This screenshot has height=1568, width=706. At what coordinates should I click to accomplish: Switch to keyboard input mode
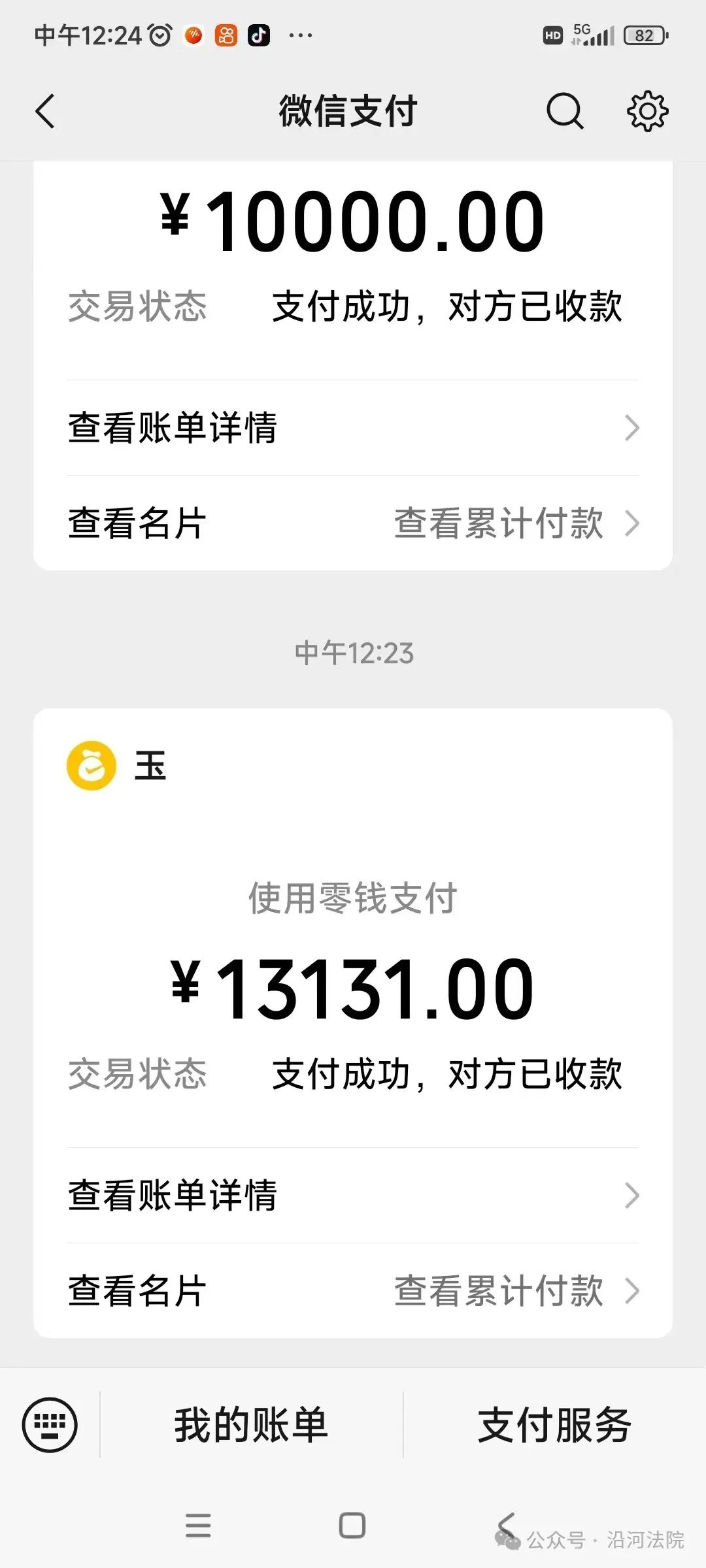click(x=50, y=1425)
